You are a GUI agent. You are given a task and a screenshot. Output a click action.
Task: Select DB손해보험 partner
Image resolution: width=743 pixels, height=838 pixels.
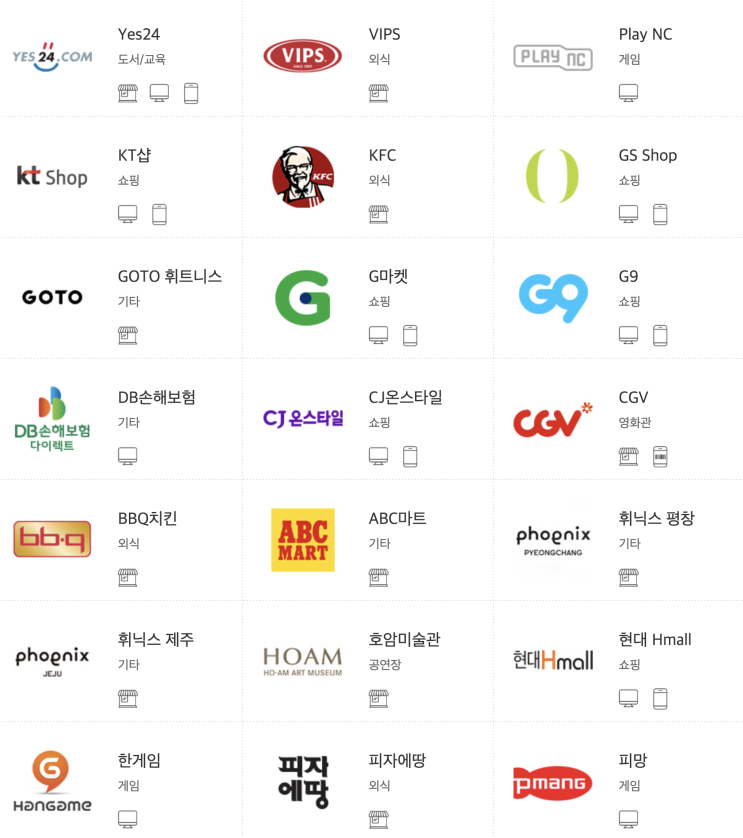pos(121,419)
